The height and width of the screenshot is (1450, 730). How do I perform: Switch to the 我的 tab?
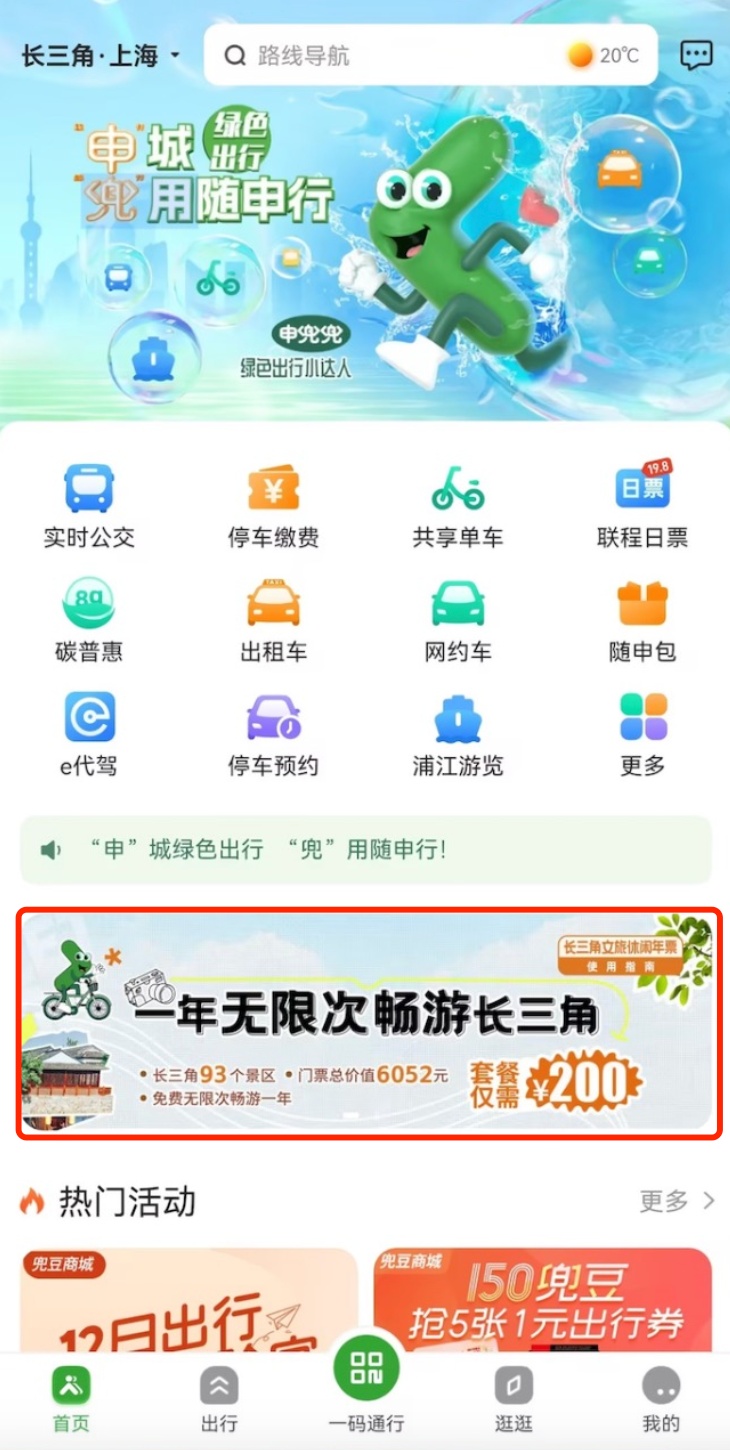coord(661,1398)
